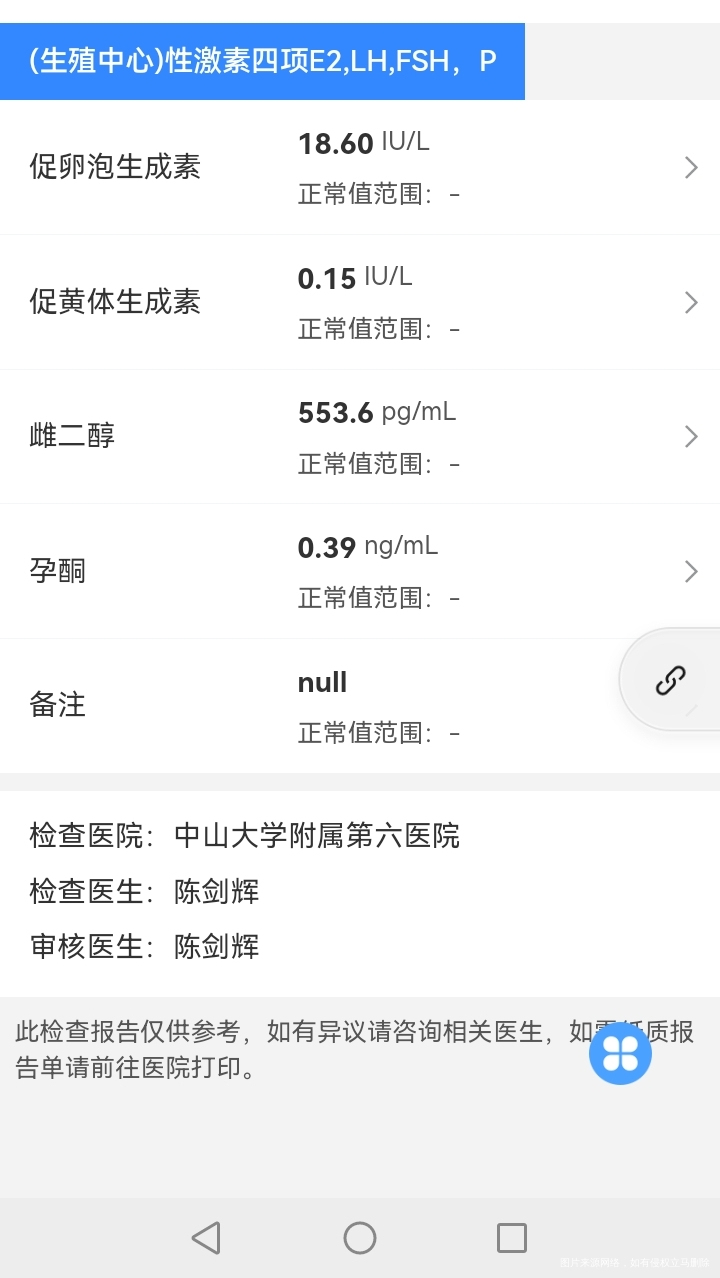Tap the hospital name 中山大学附属第六医院

316,837
